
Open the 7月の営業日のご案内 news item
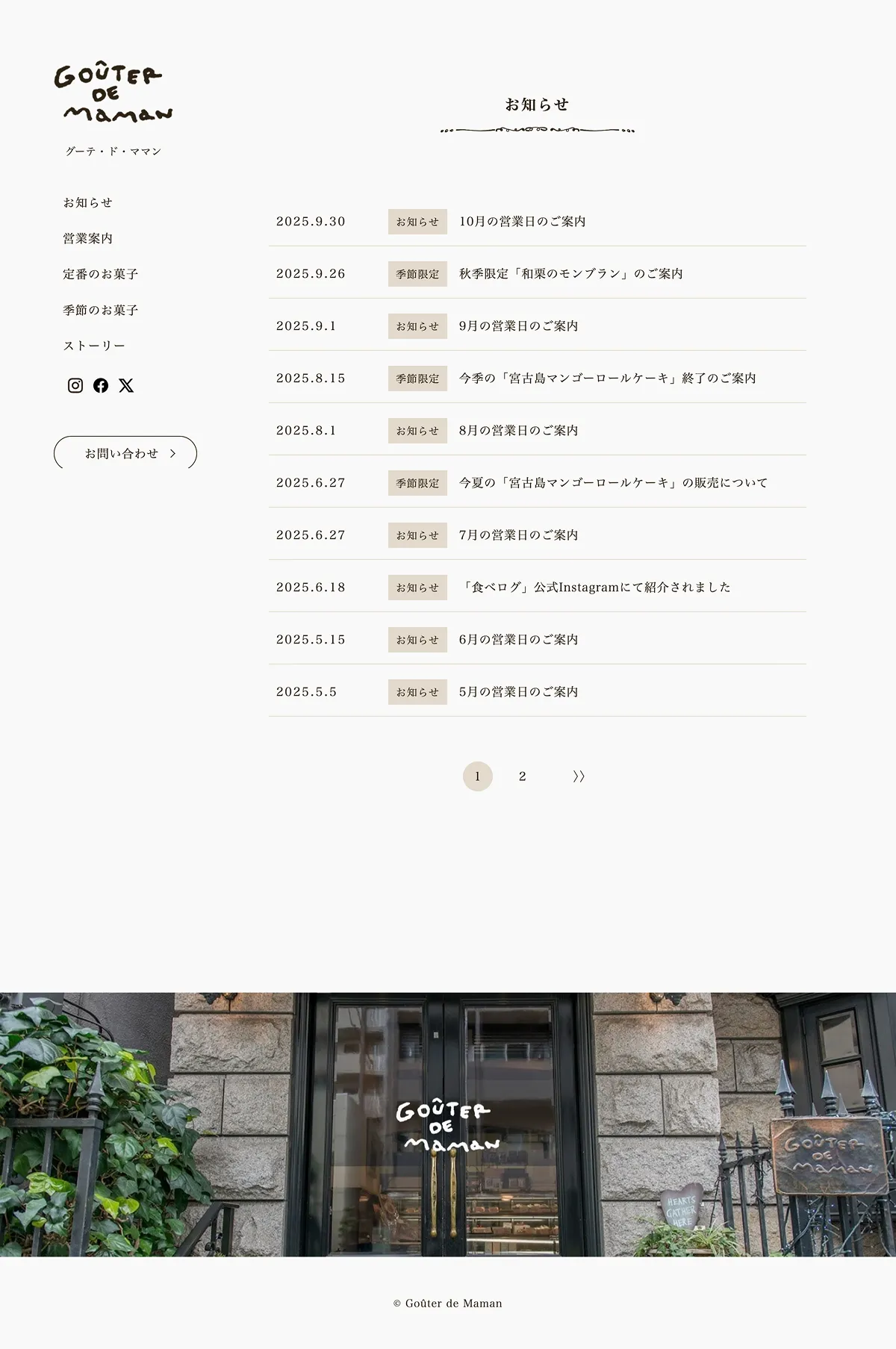[x=518, y=535]
